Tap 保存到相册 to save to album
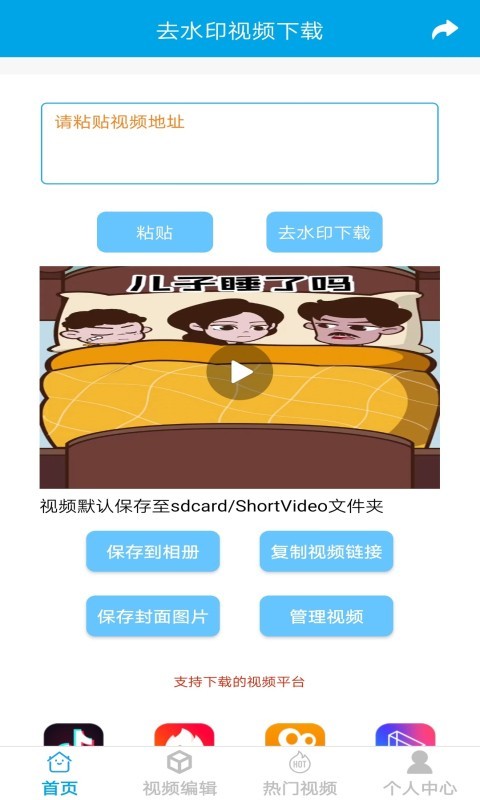This screenshot has width=480, height=800. tap(153, 552)
